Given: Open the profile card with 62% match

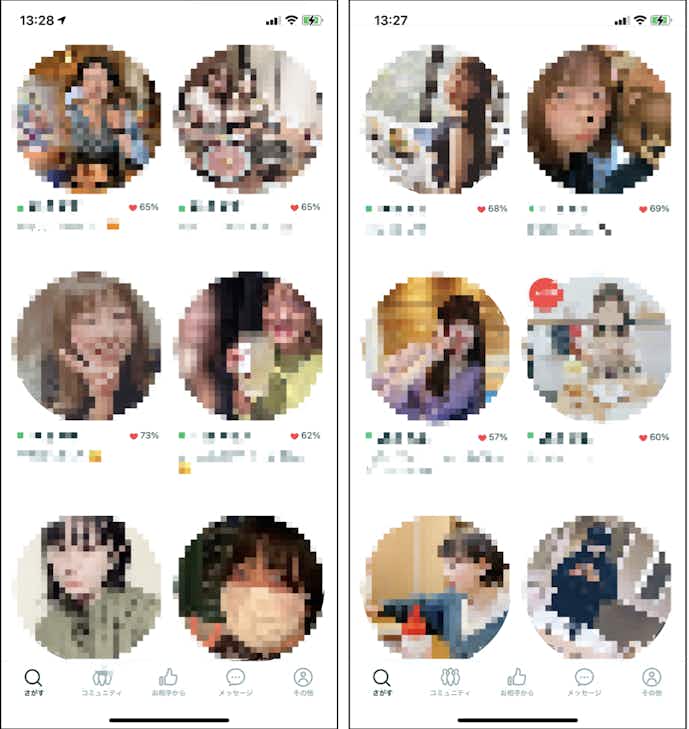Looking at the screenshot, I should coord(250,345).
